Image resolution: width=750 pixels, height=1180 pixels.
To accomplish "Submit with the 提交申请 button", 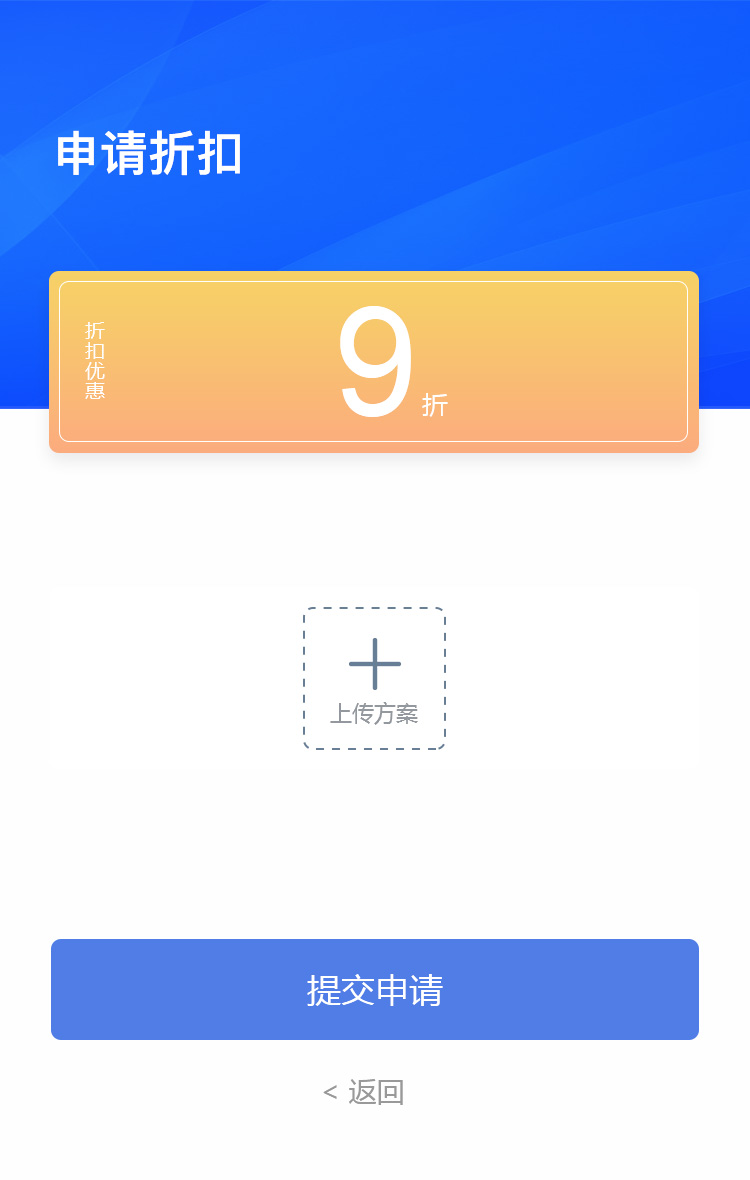I will (x=374, y=989).
